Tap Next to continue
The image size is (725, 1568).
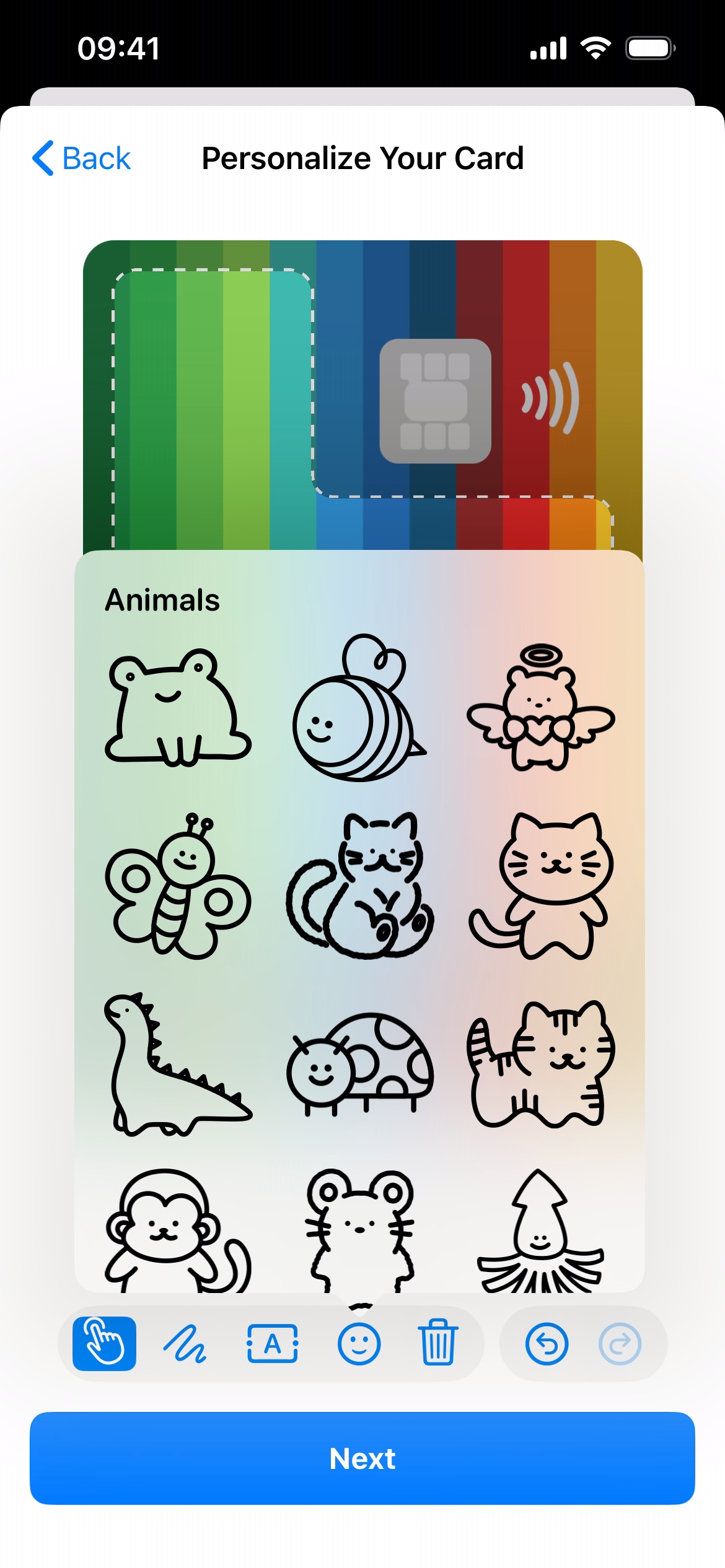point(362,1458)
